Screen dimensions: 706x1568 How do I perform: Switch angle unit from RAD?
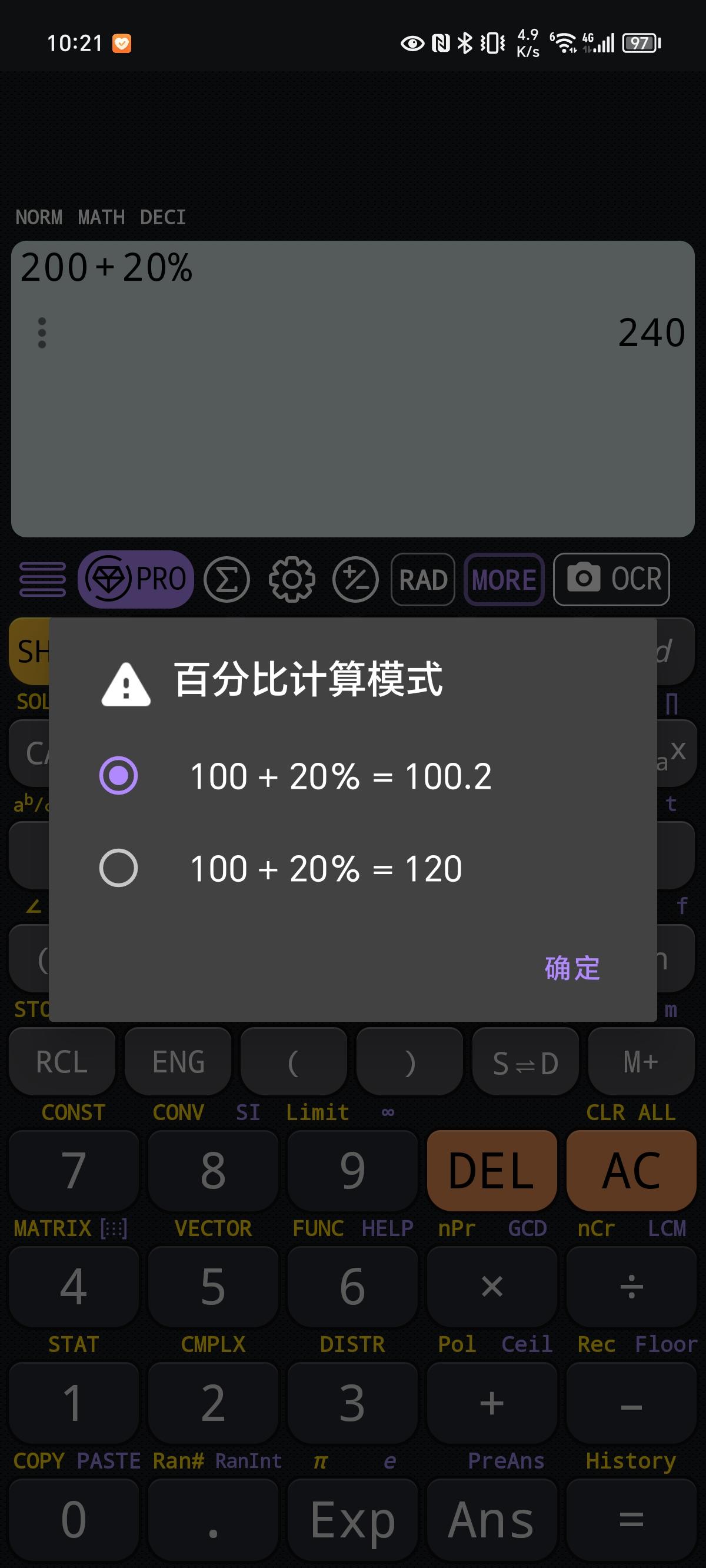tap(422, 579)
